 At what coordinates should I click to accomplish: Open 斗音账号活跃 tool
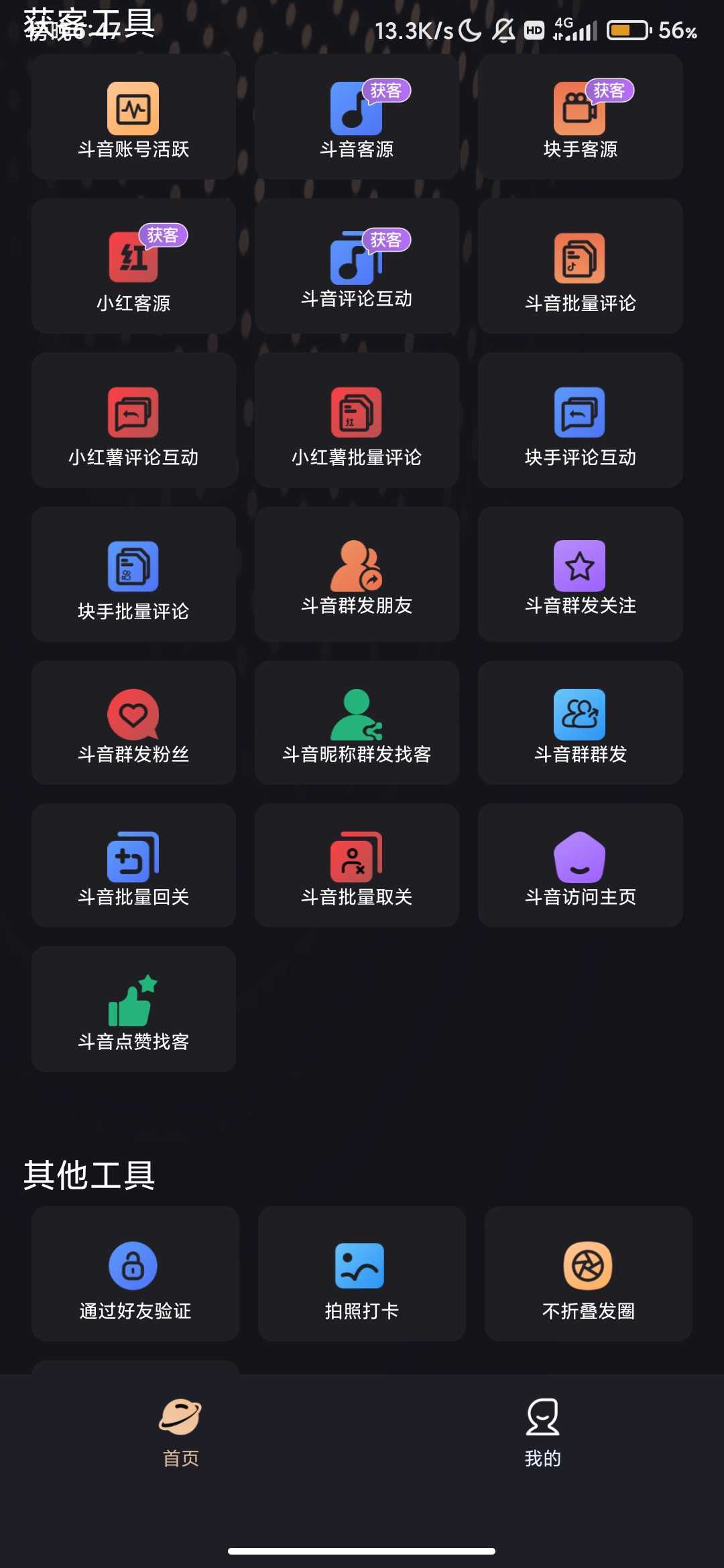pyautogui.click(x=133, y=118)
